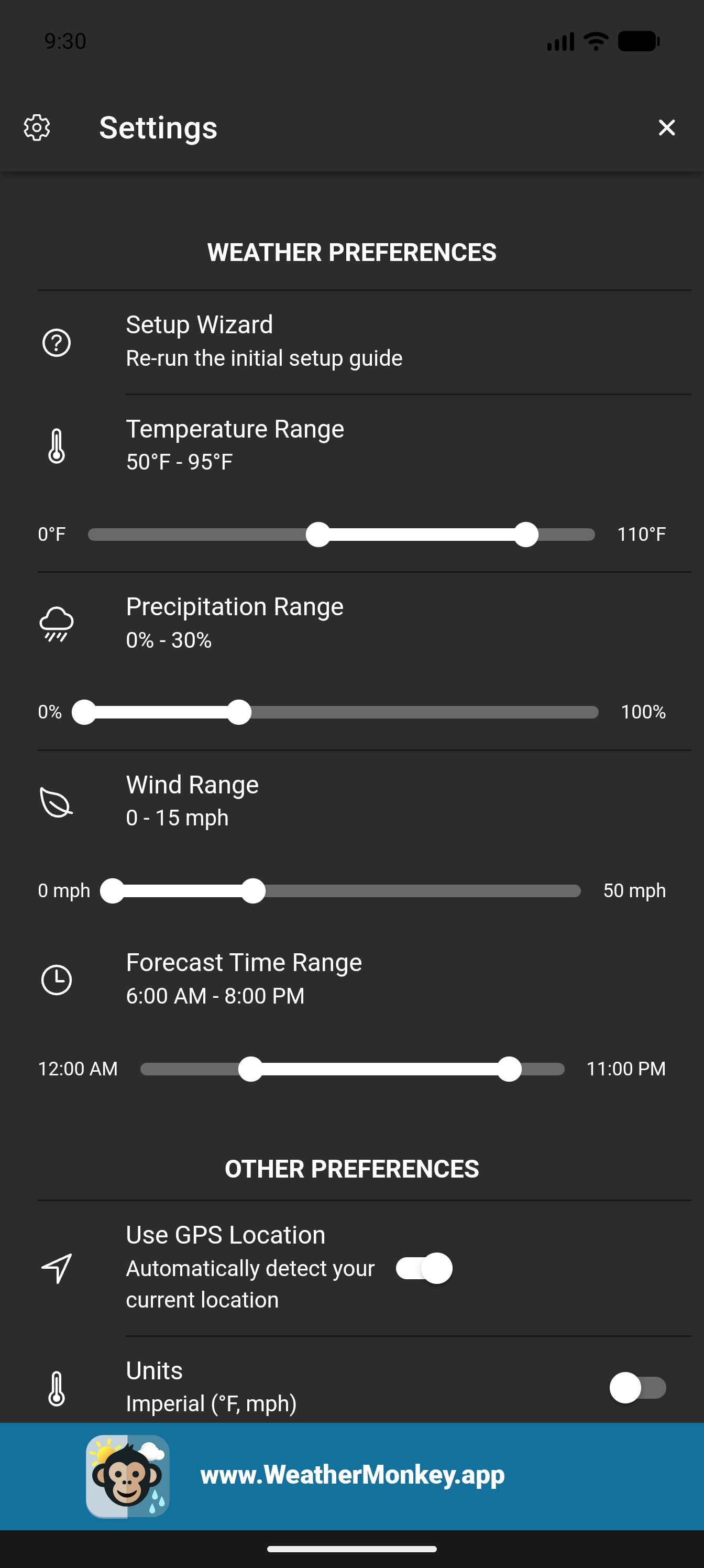Select the Forecast Time Range clock icon

[x=56, y=980]
